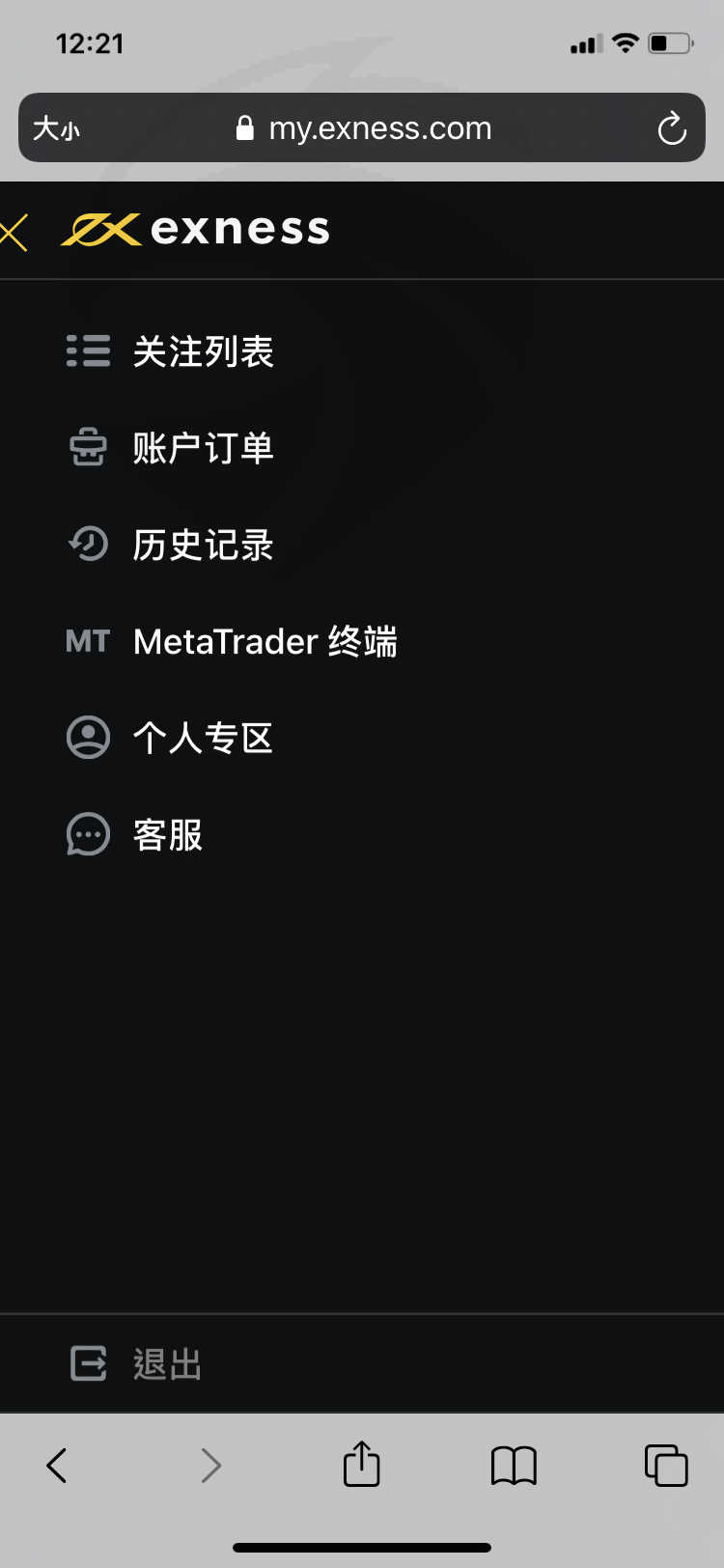The height and width of the screenshot is (1568, 724).
Task: Reload the page in Safari
Action: tap(671, 128)
